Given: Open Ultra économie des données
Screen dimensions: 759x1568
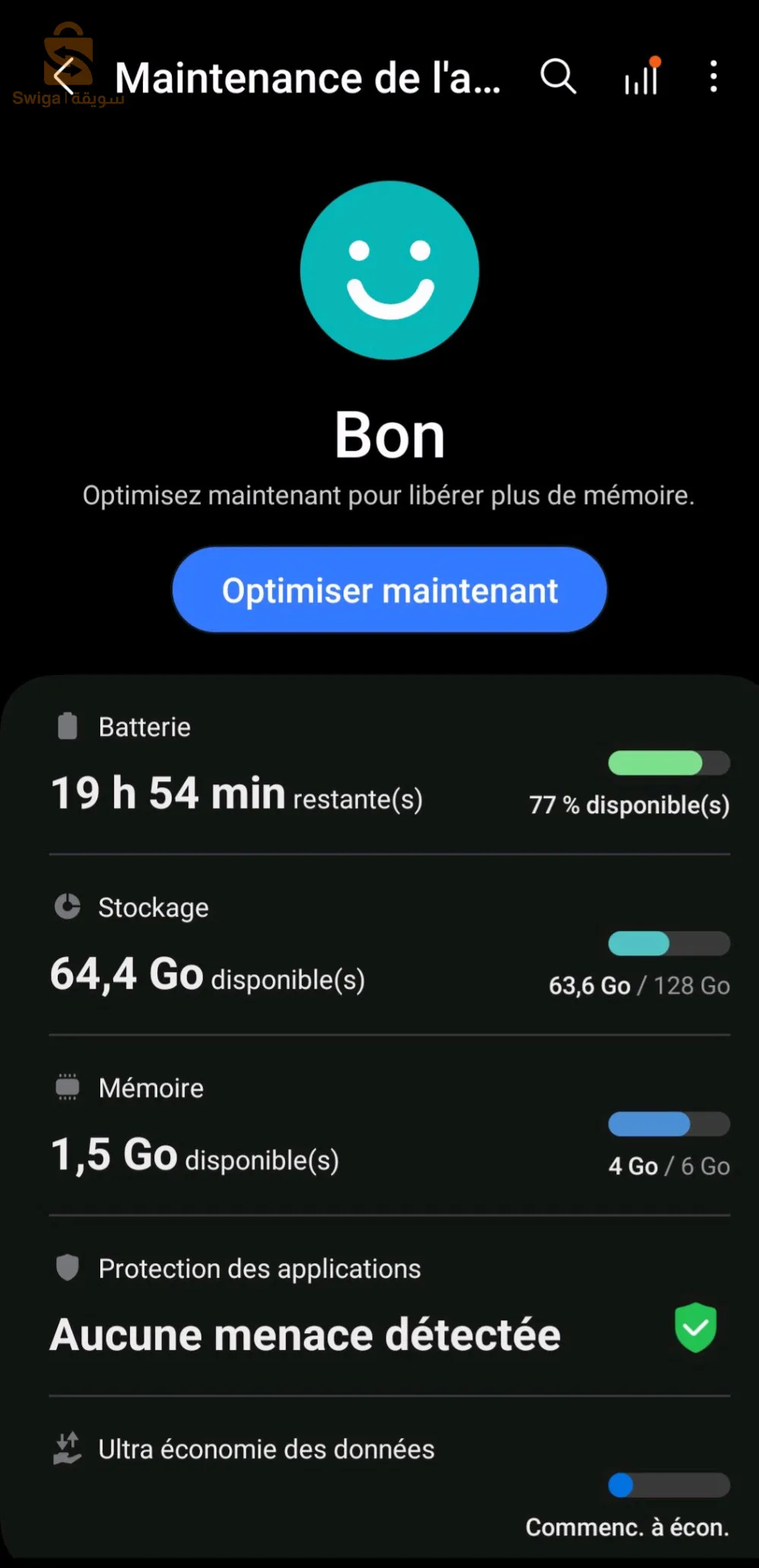Looking at the screenshot, I should 389,1482.
